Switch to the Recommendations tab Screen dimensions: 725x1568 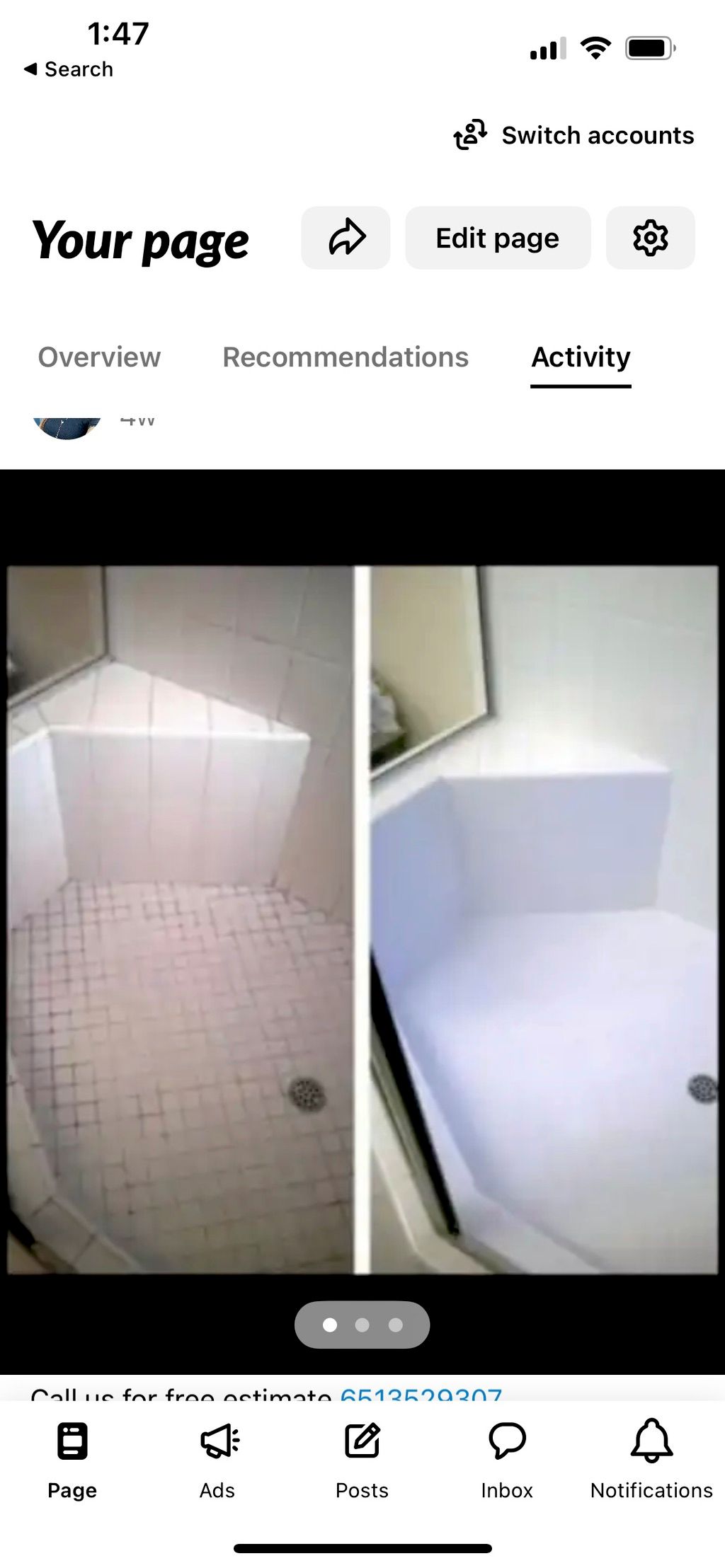pos(346,357)
